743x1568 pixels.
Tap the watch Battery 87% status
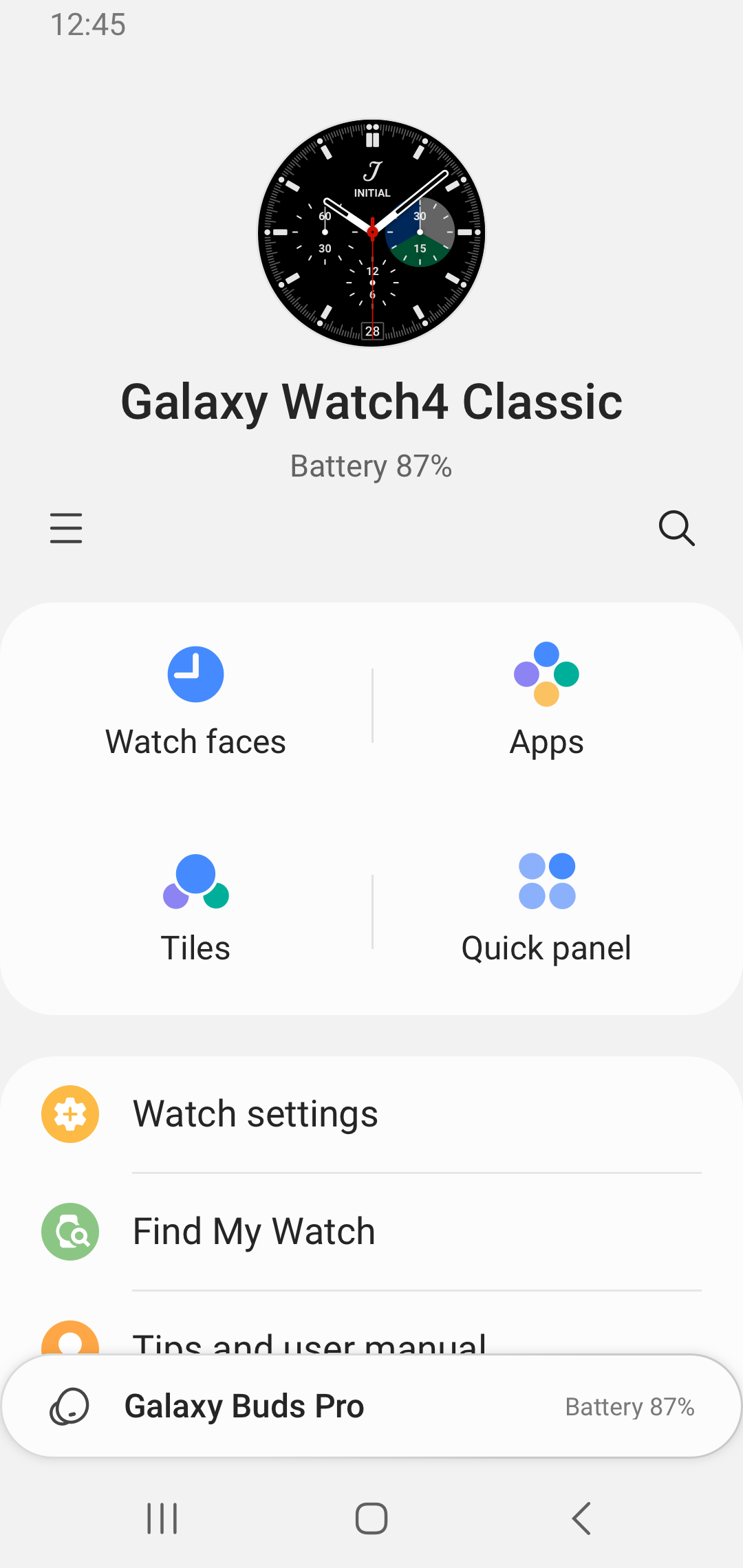tap(371, 466)
